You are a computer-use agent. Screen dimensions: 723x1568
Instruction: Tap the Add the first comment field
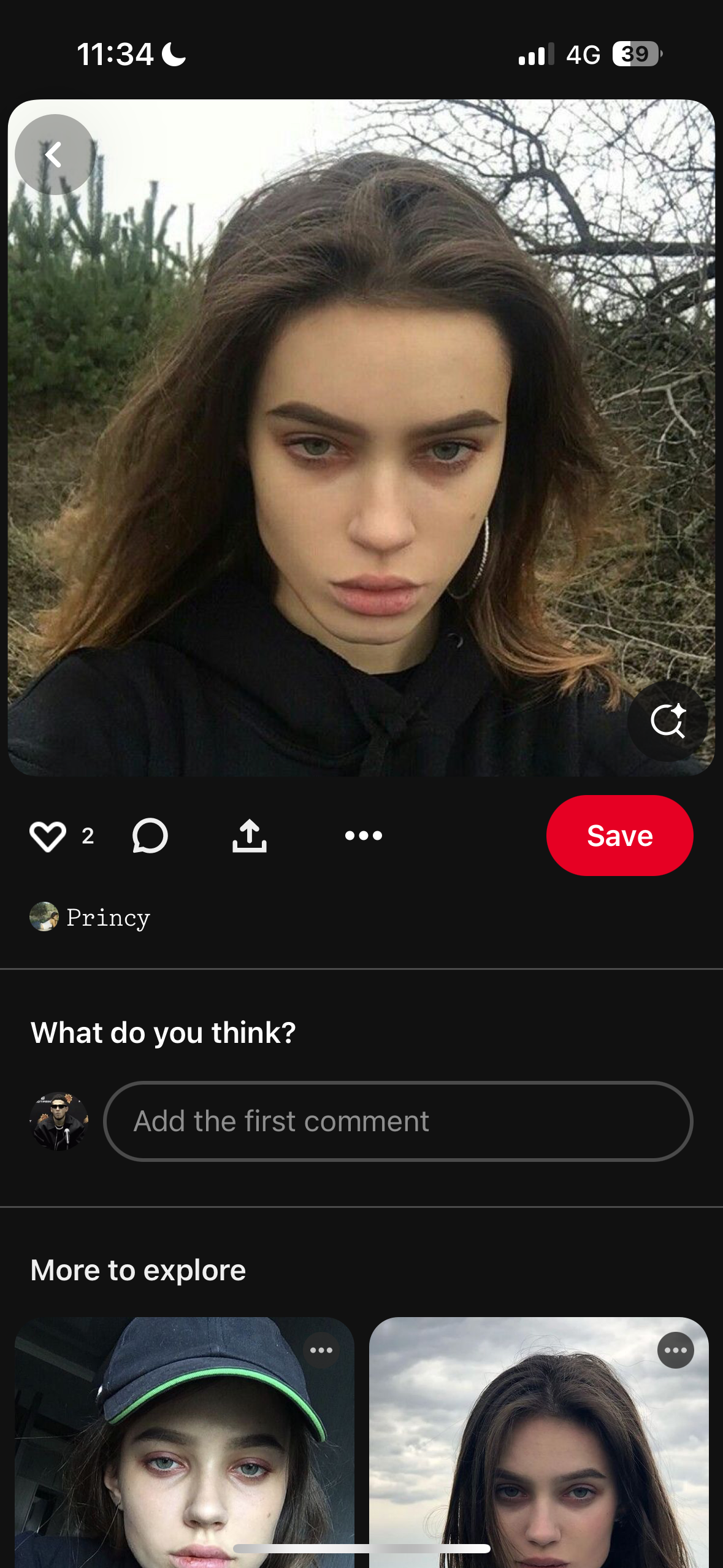tap(398, 1121)
